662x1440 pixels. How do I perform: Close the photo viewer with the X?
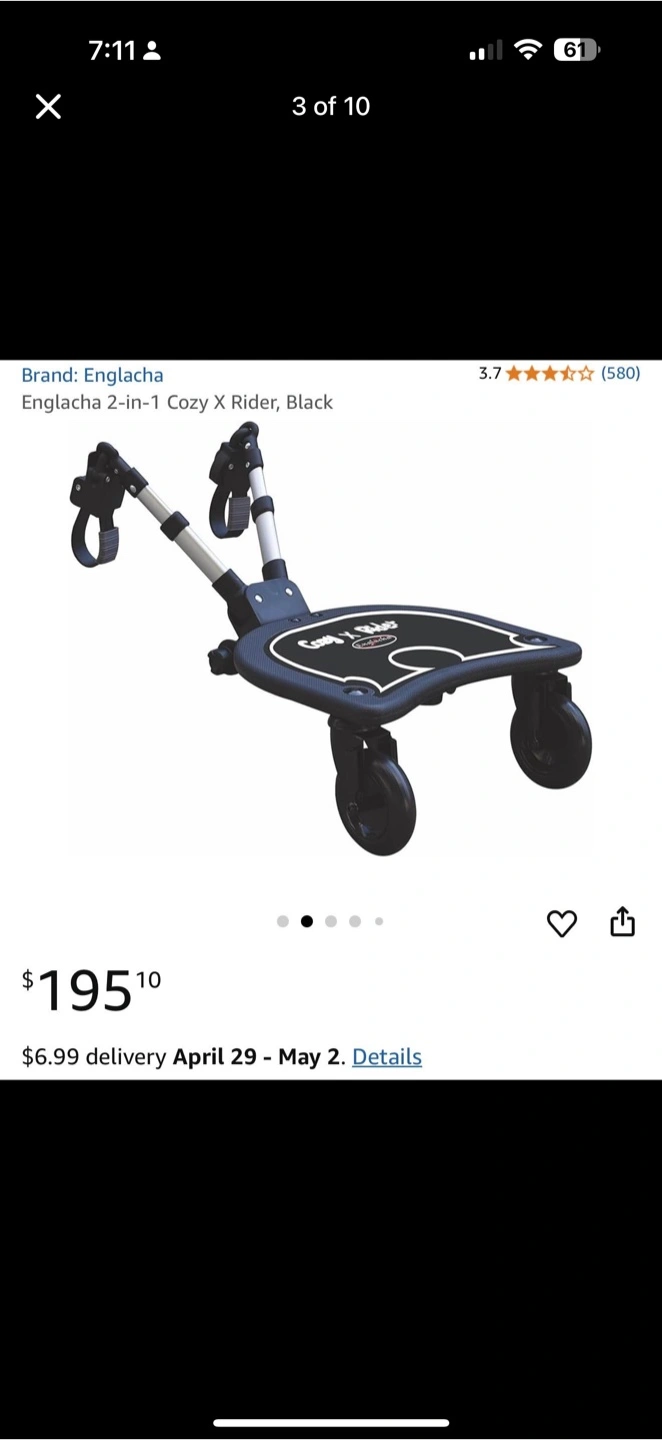tap(48, 106)
